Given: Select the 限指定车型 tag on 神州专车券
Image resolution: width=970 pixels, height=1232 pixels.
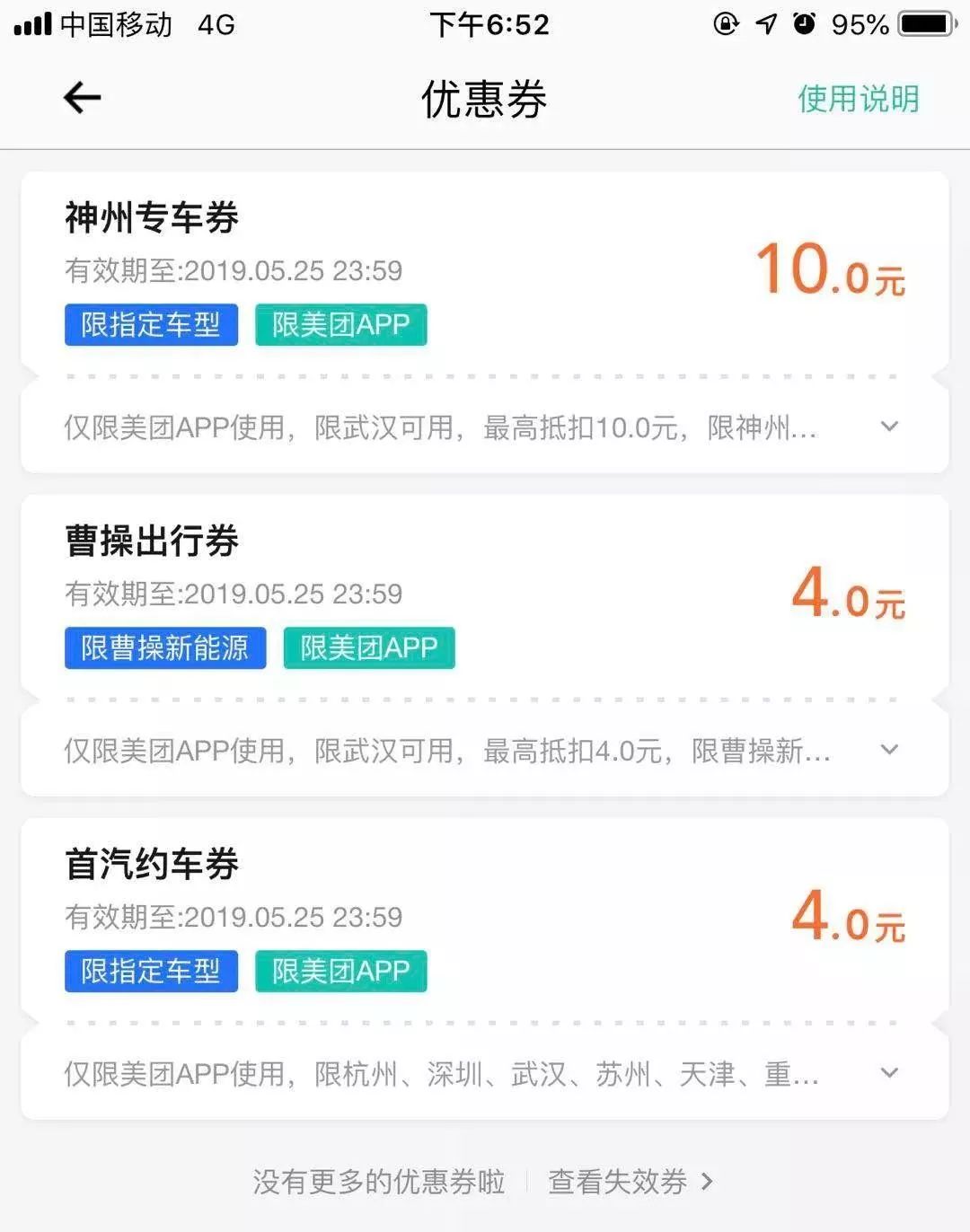Looking at the screenshot, I should 150,326.
